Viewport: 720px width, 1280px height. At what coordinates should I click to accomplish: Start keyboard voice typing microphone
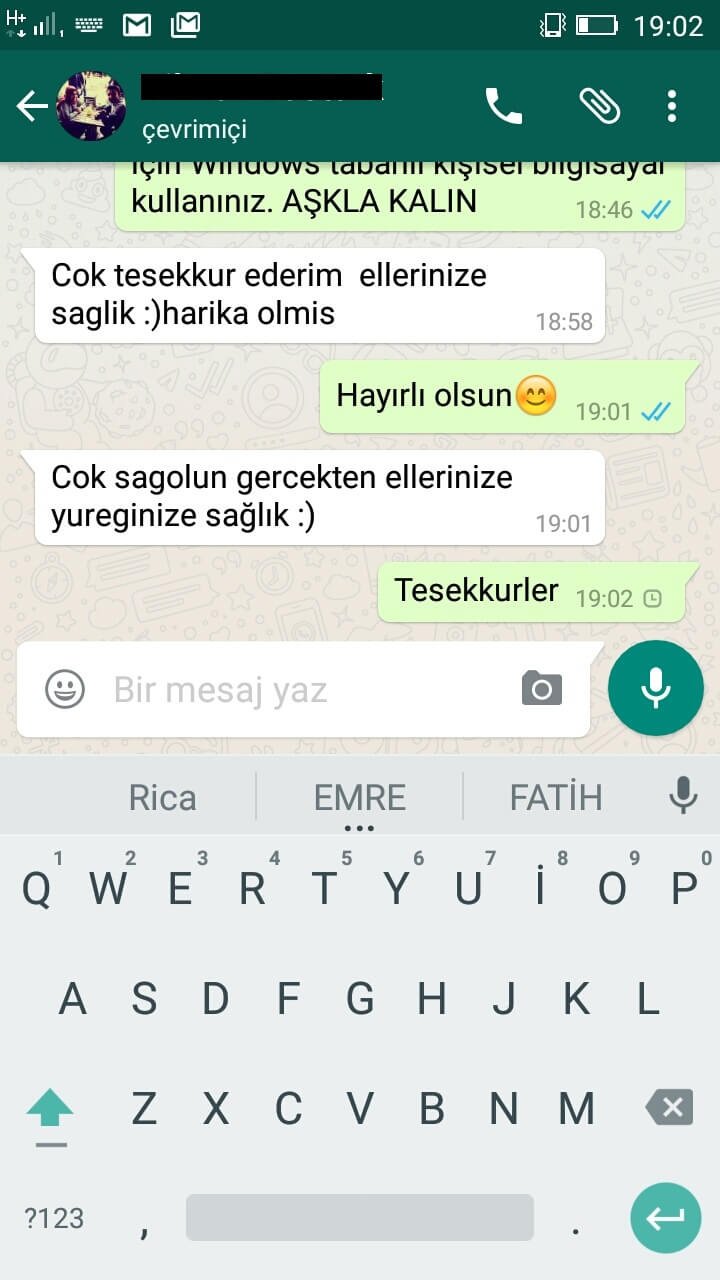click(x=683, y=796)
